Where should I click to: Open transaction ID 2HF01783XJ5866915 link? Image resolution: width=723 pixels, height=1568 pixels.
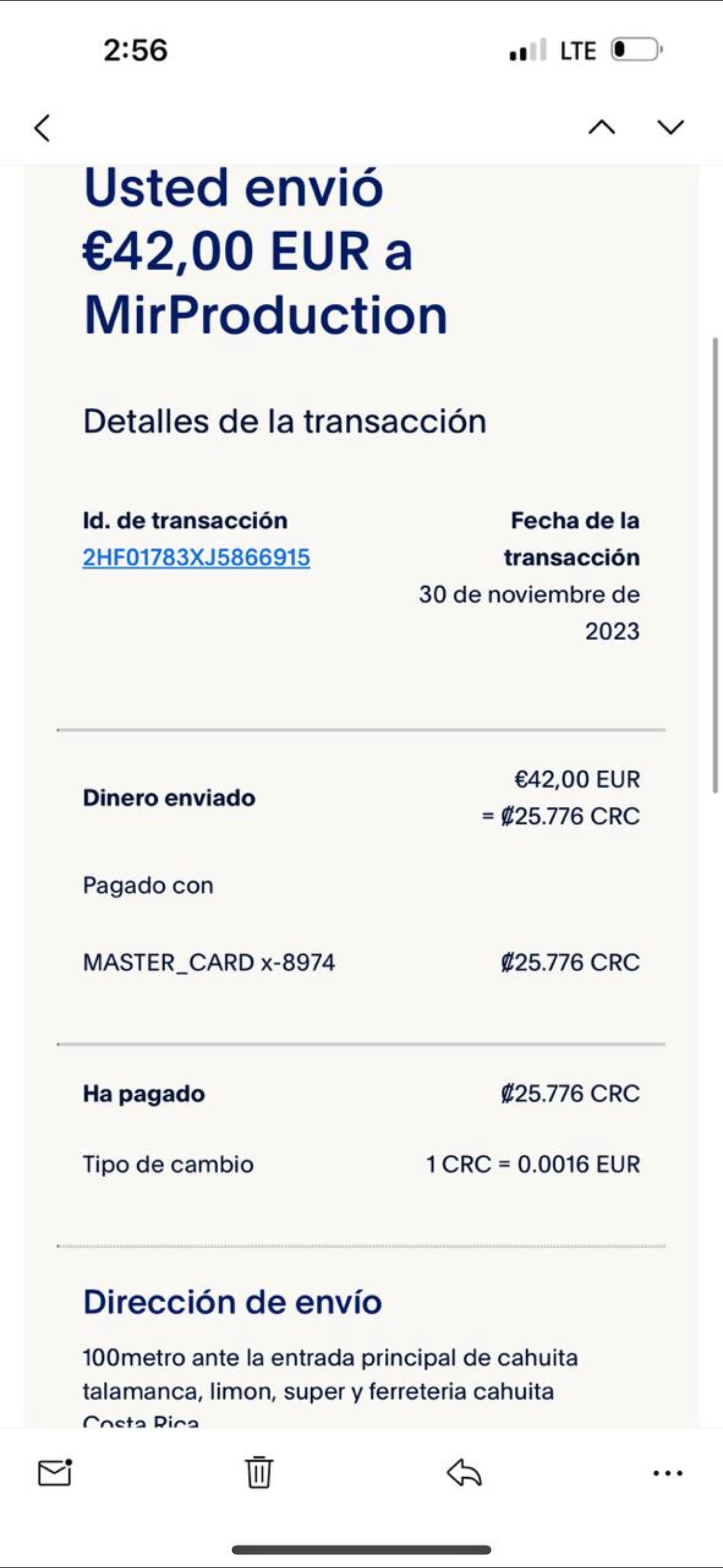click(196, 557)
